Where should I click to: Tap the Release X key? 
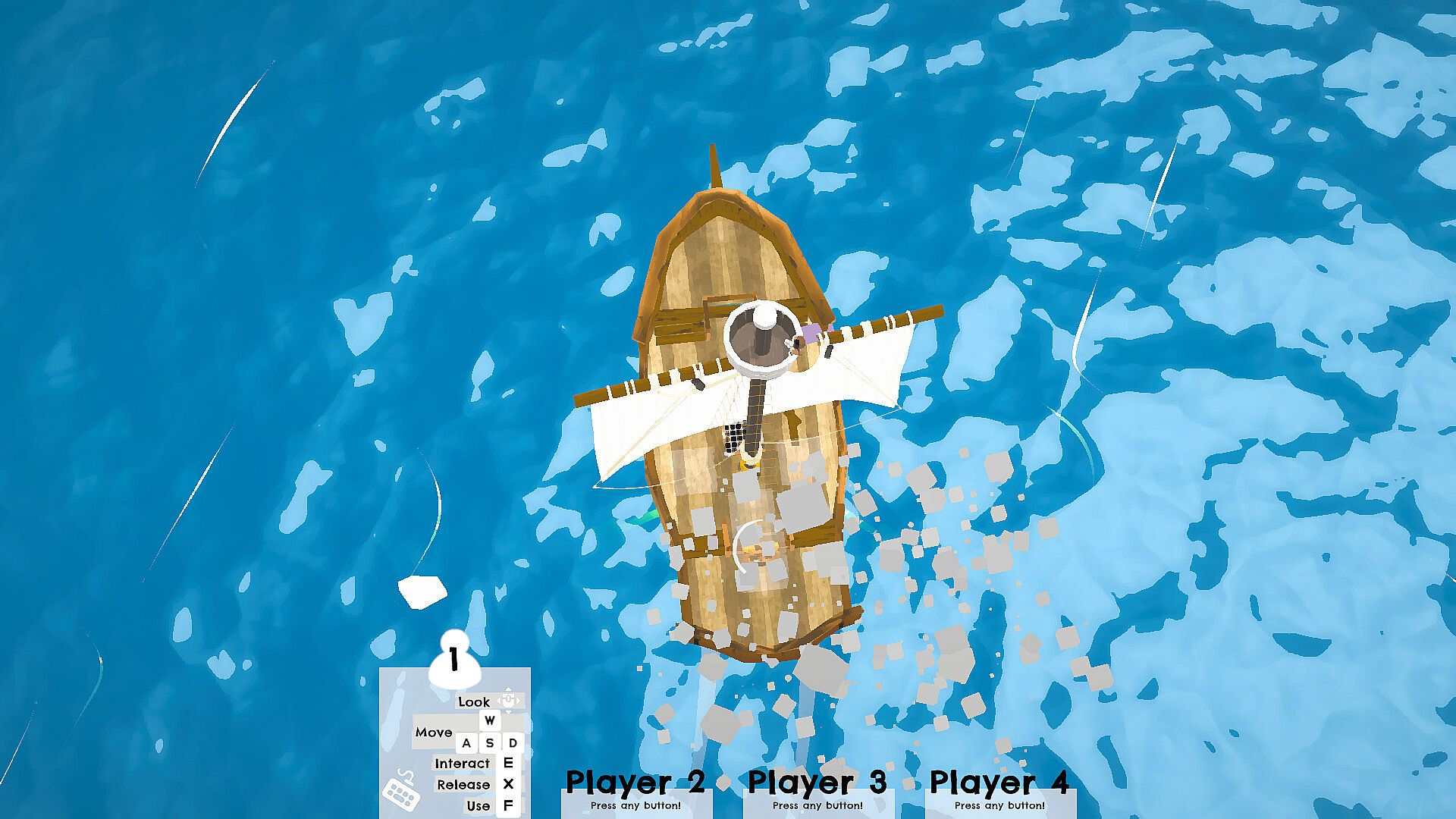(508, 784)
